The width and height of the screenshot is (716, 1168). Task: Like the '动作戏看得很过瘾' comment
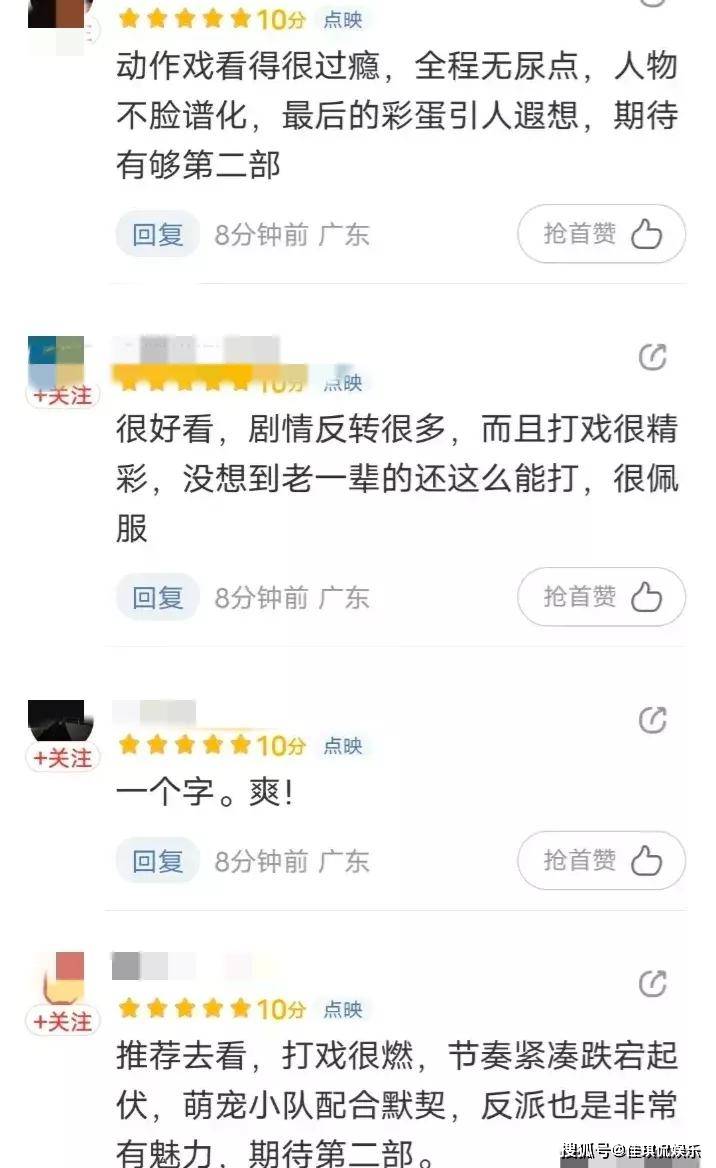(x=602, y=235)
